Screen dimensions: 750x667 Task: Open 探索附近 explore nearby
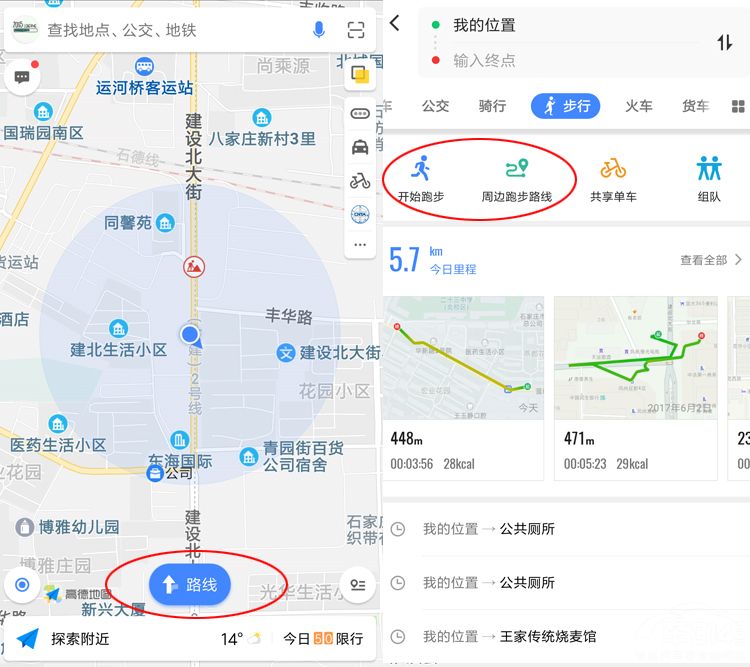pyautogui.click(x=80, y=638)
